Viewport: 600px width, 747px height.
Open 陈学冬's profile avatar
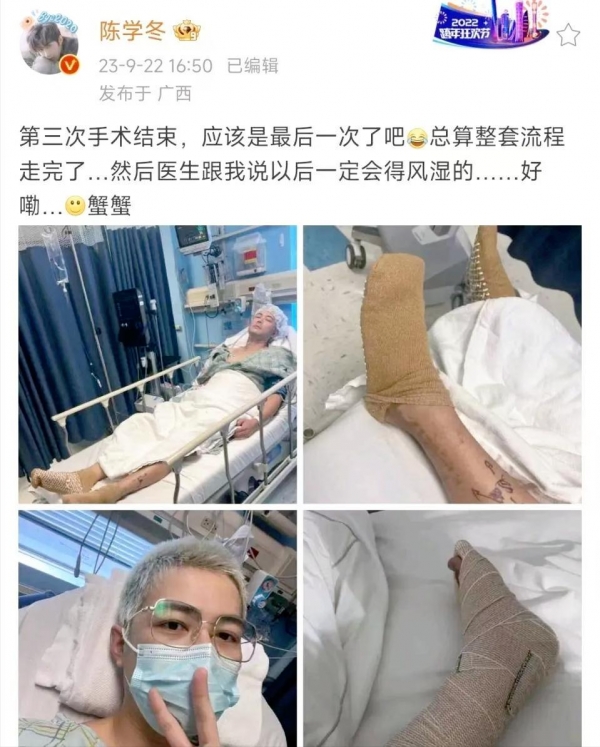pyautogui.click(x=50, y=44)
